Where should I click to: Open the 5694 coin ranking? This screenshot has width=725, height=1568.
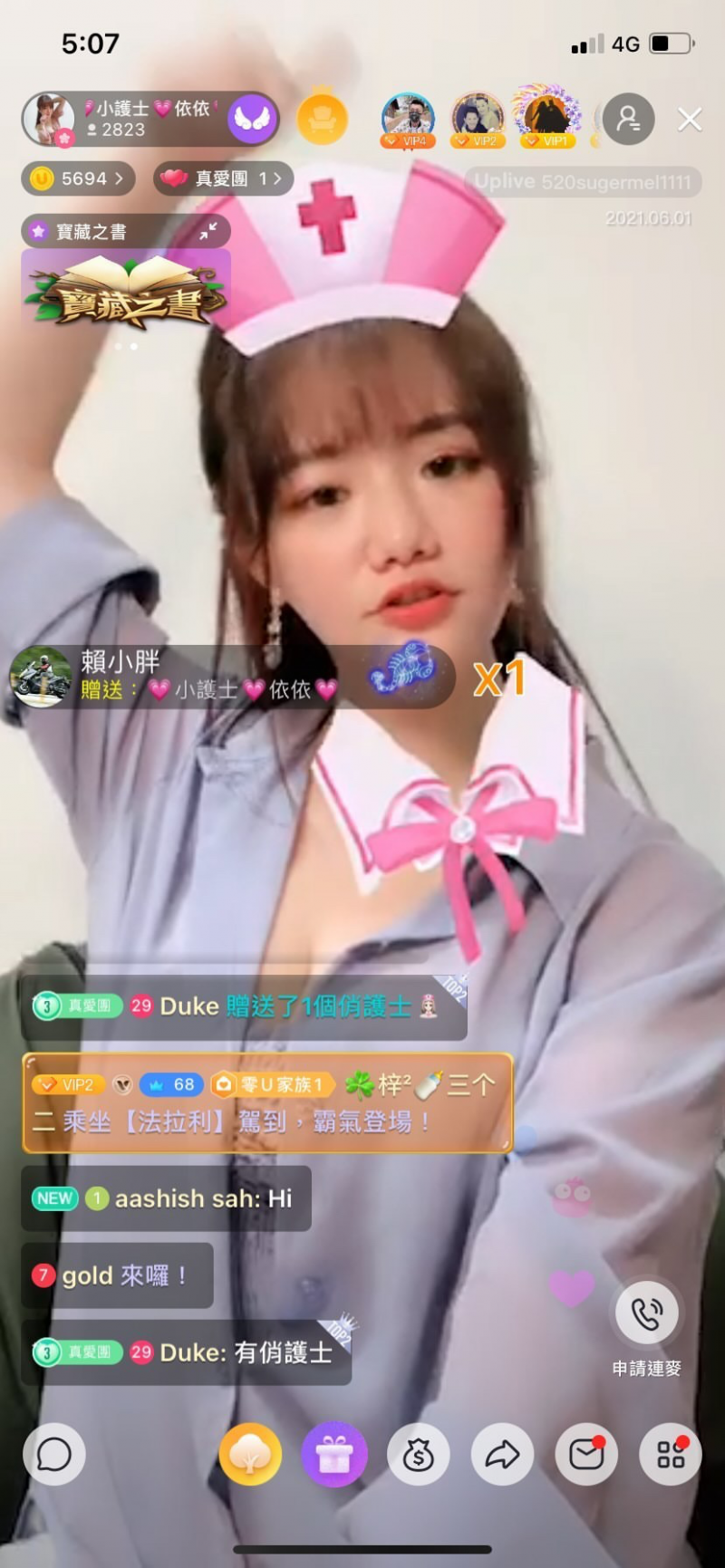[x=78, y=178]
